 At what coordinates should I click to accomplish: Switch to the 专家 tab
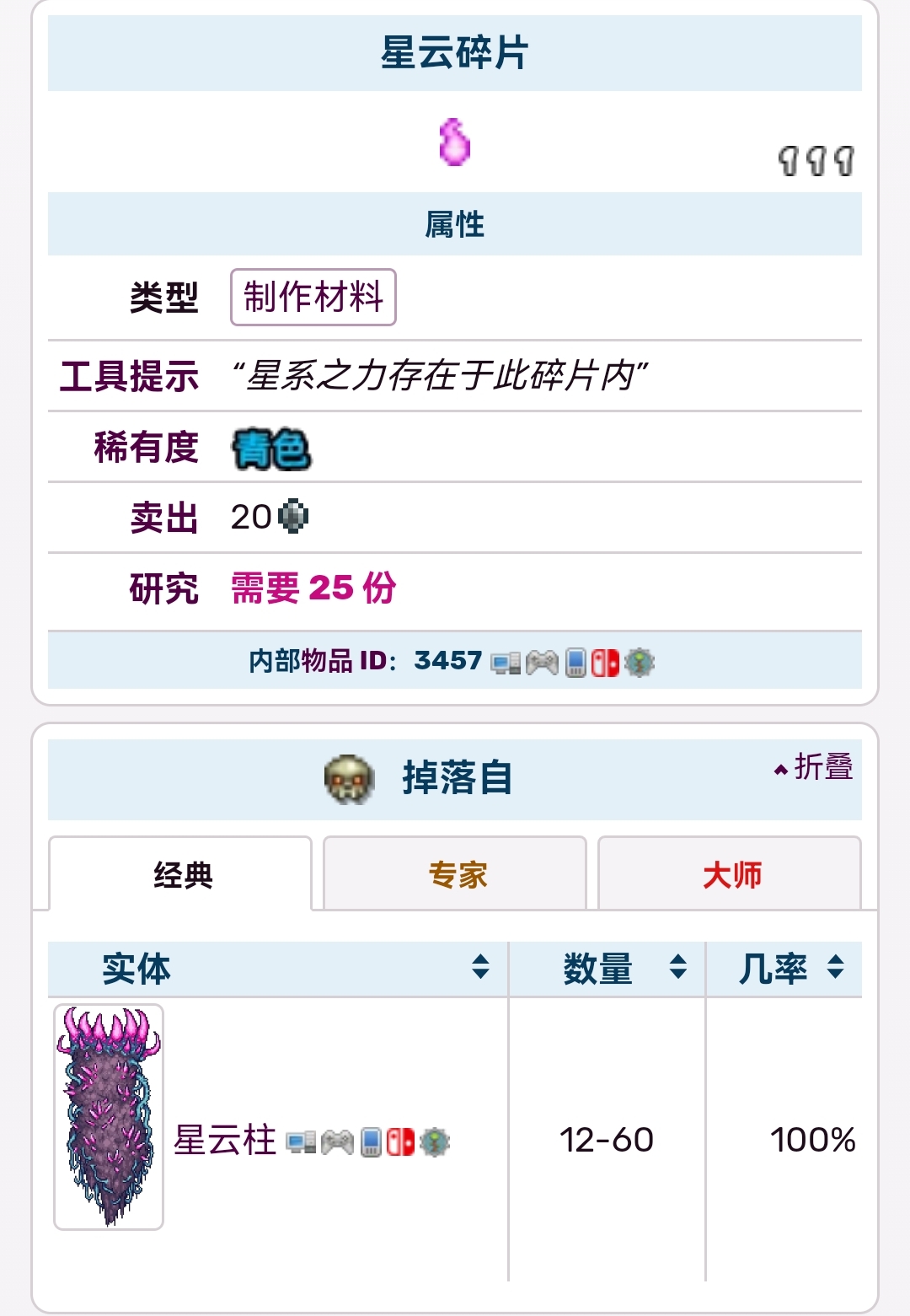pyautogui.click(x=456, y=875)
